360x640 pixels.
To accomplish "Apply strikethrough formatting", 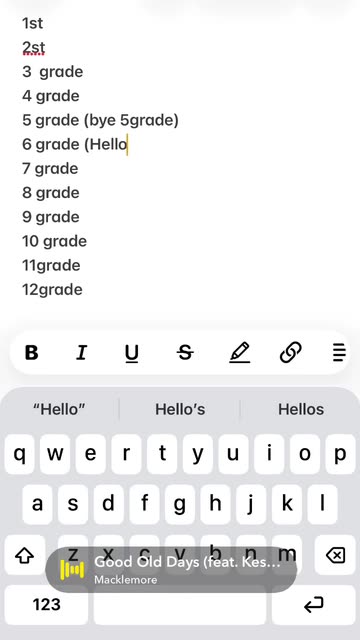I will [x=185, y=352].
